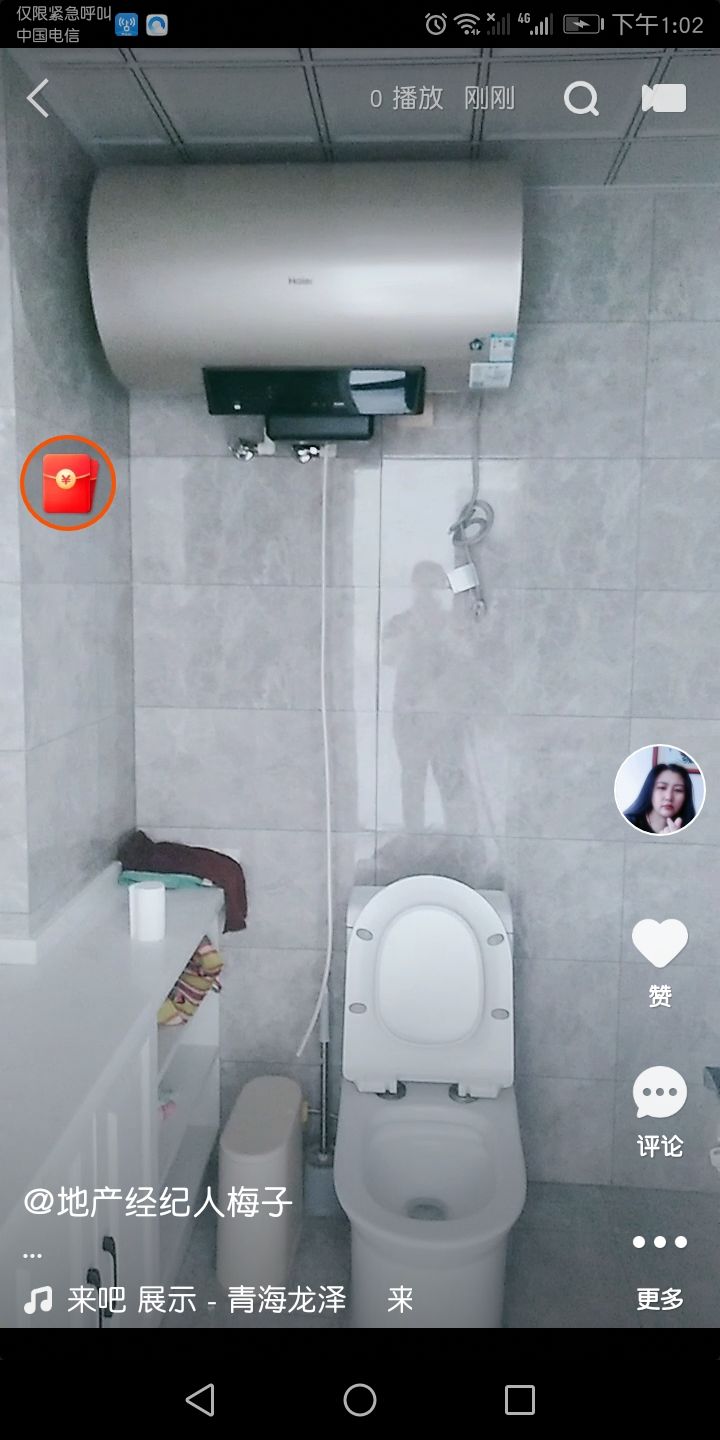Open the video camera icon to record
This screenshot has width=720, height=1440.
[x=664, y=98]
